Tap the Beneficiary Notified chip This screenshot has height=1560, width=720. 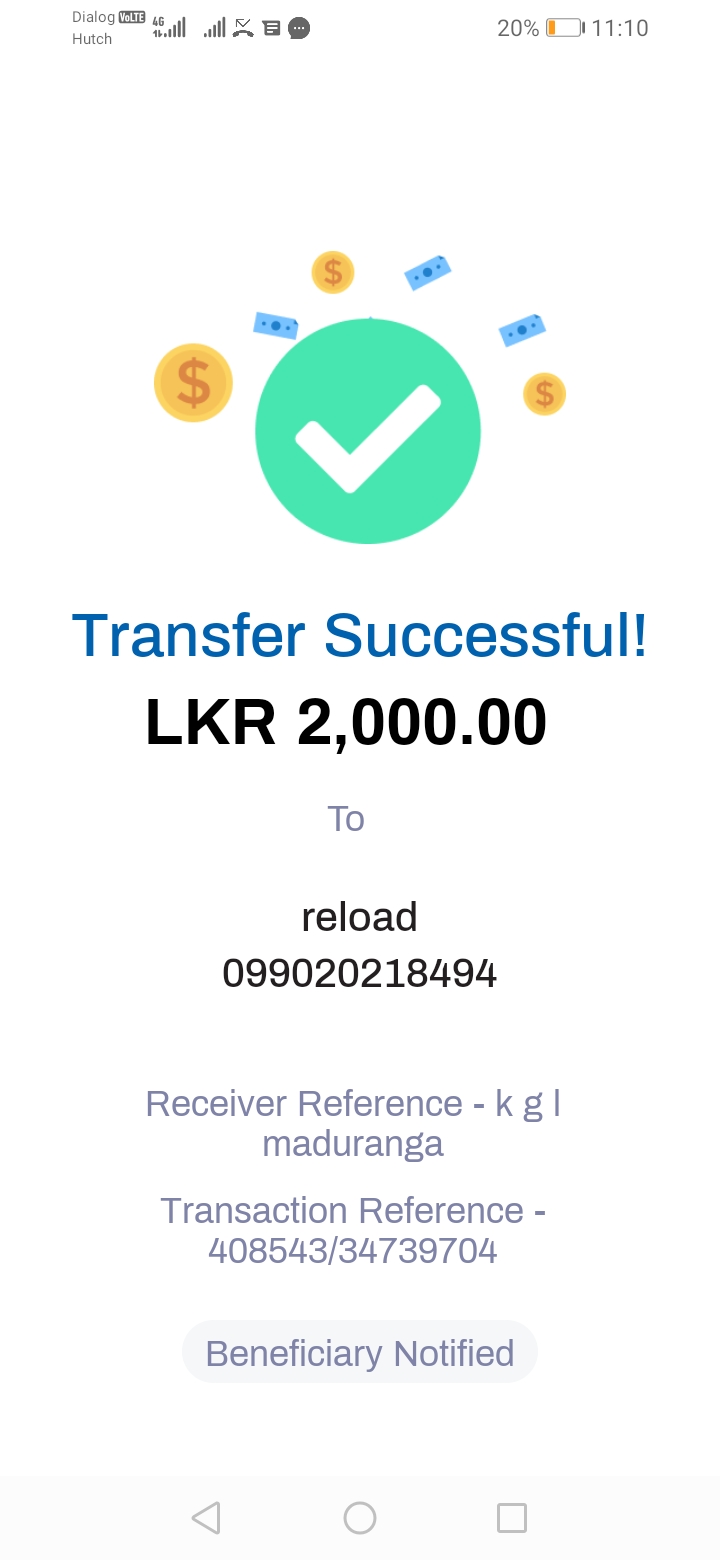pyautogui.click(x=360, y=1353)
